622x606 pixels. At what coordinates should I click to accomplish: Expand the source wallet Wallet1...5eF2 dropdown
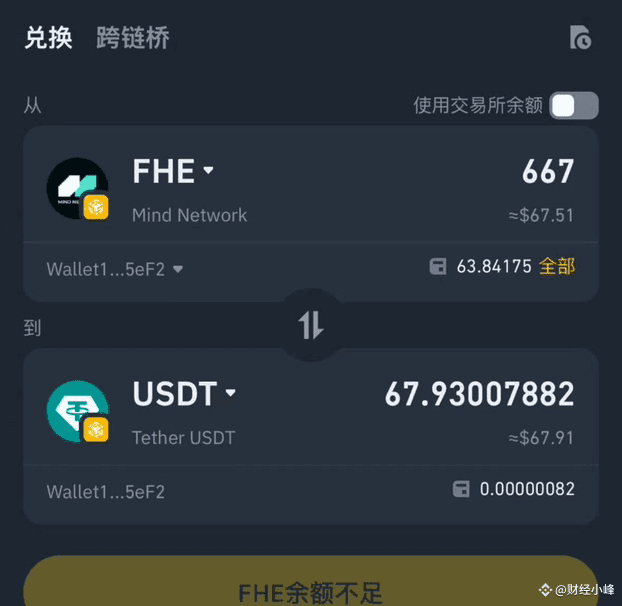click(115, 268)
